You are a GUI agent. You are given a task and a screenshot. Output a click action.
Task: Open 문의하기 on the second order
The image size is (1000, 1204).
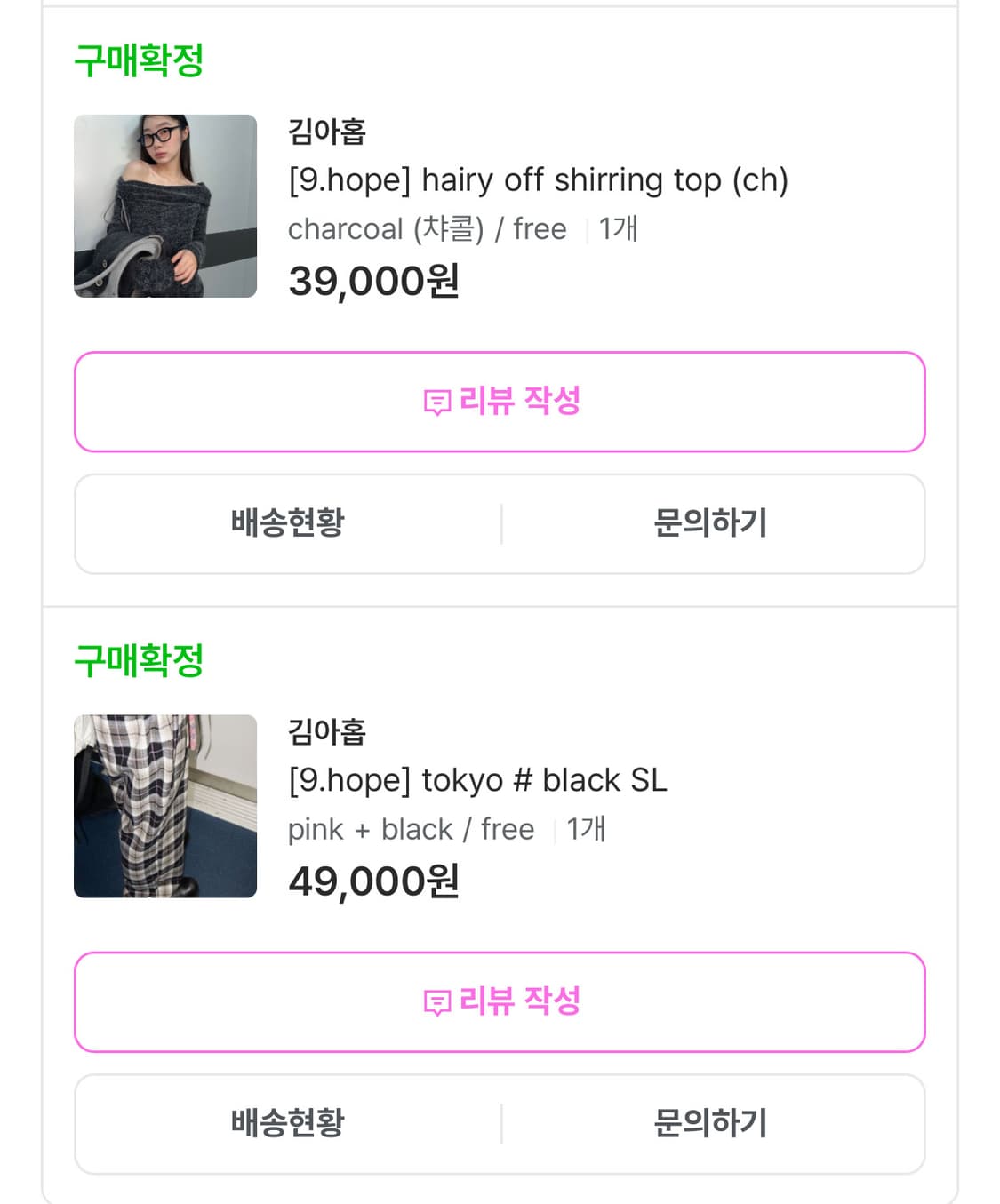[711, 1125]
